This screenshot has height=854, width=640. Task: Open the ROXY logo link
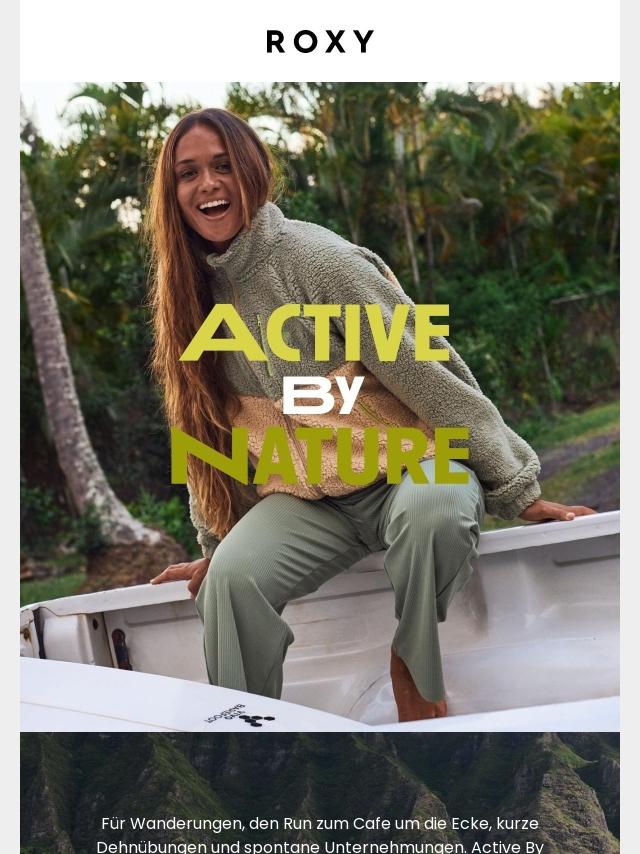tap(320, 41)
